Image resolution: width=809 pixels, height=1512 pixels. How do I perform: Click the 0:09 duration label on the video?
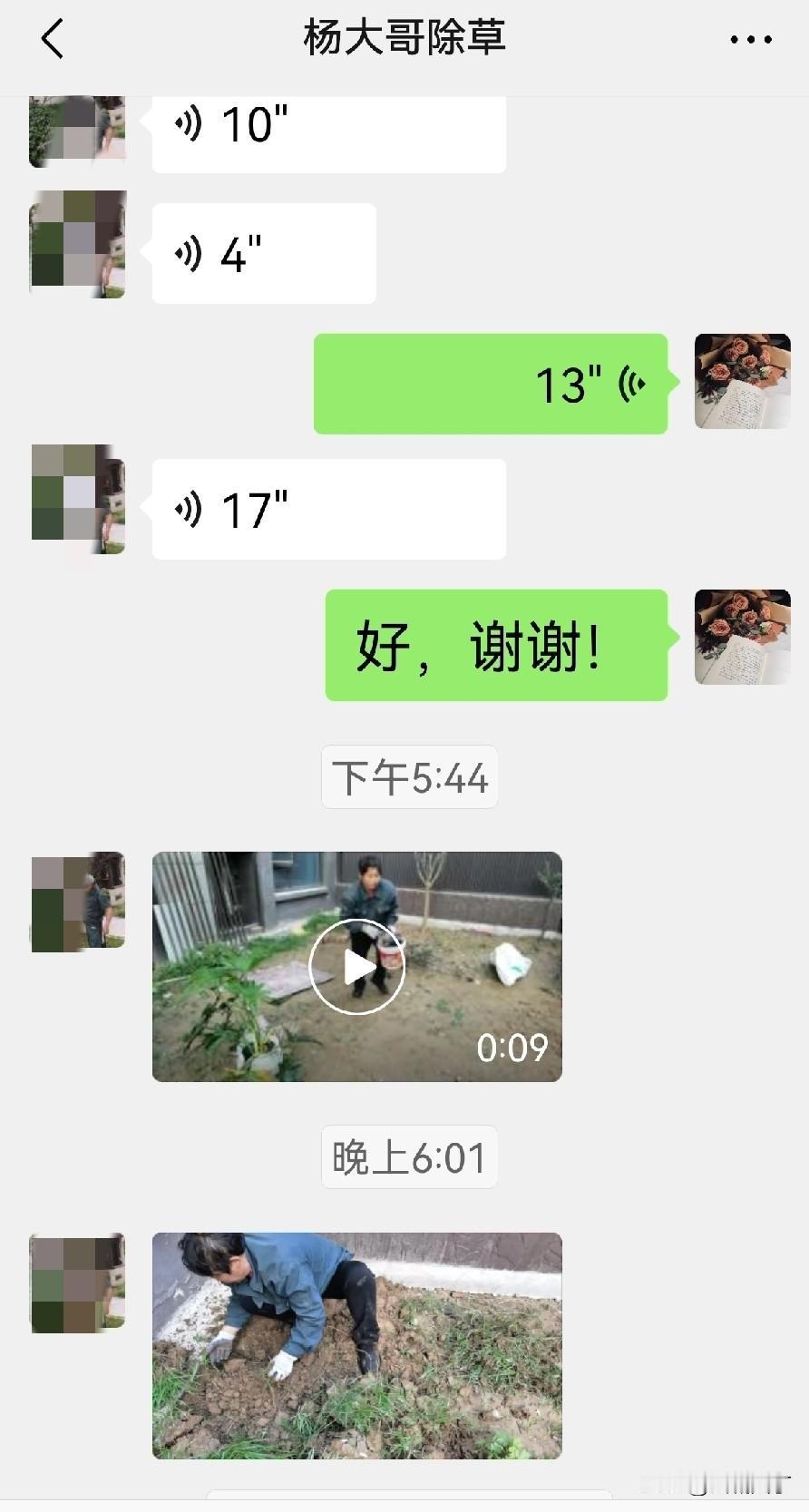pyautogui.click(x=513, y=1049)
